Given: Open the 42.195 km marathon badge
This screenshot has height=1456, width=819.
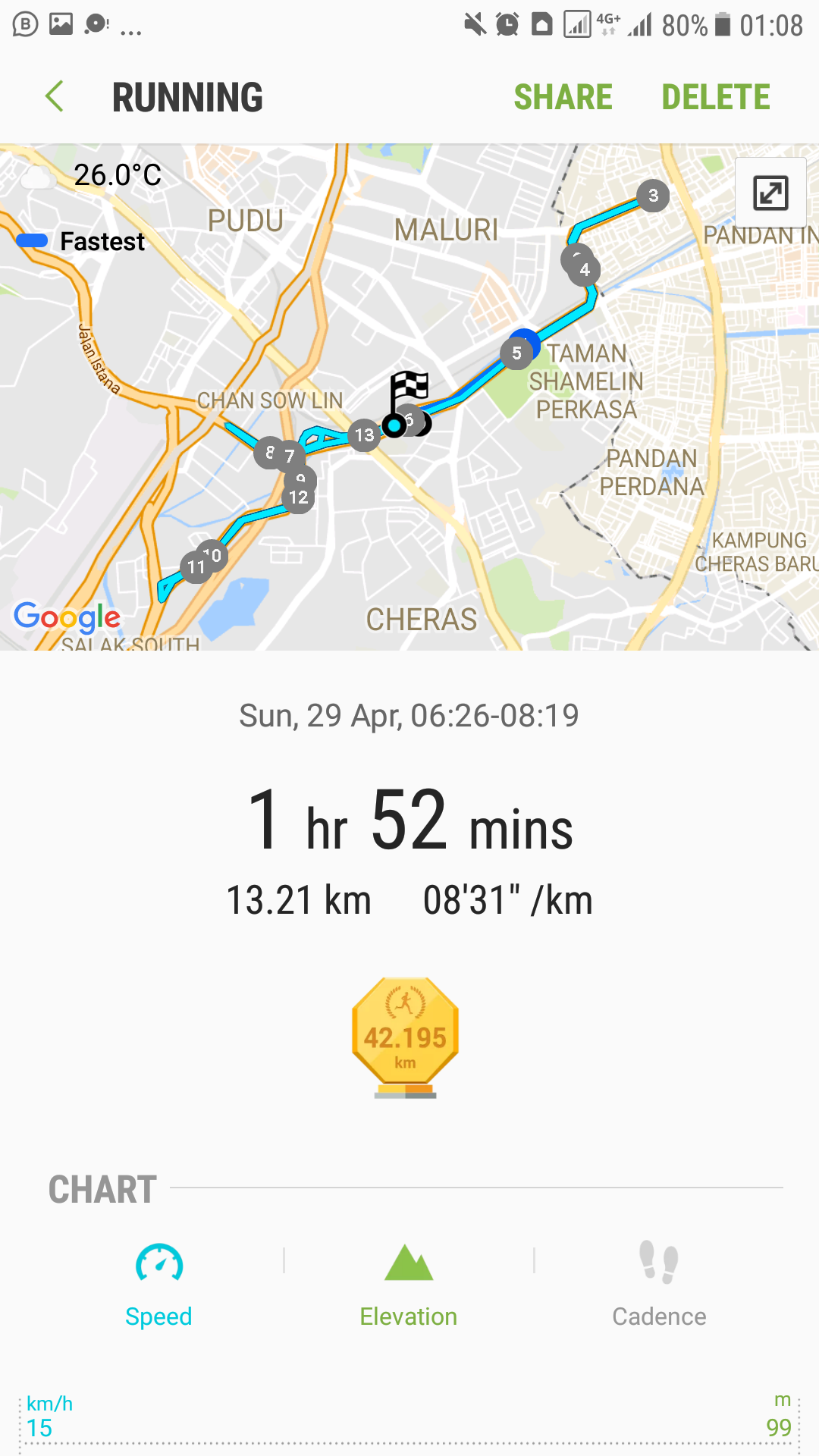Looking at the screenshot, I should (x=406, y=1037).
